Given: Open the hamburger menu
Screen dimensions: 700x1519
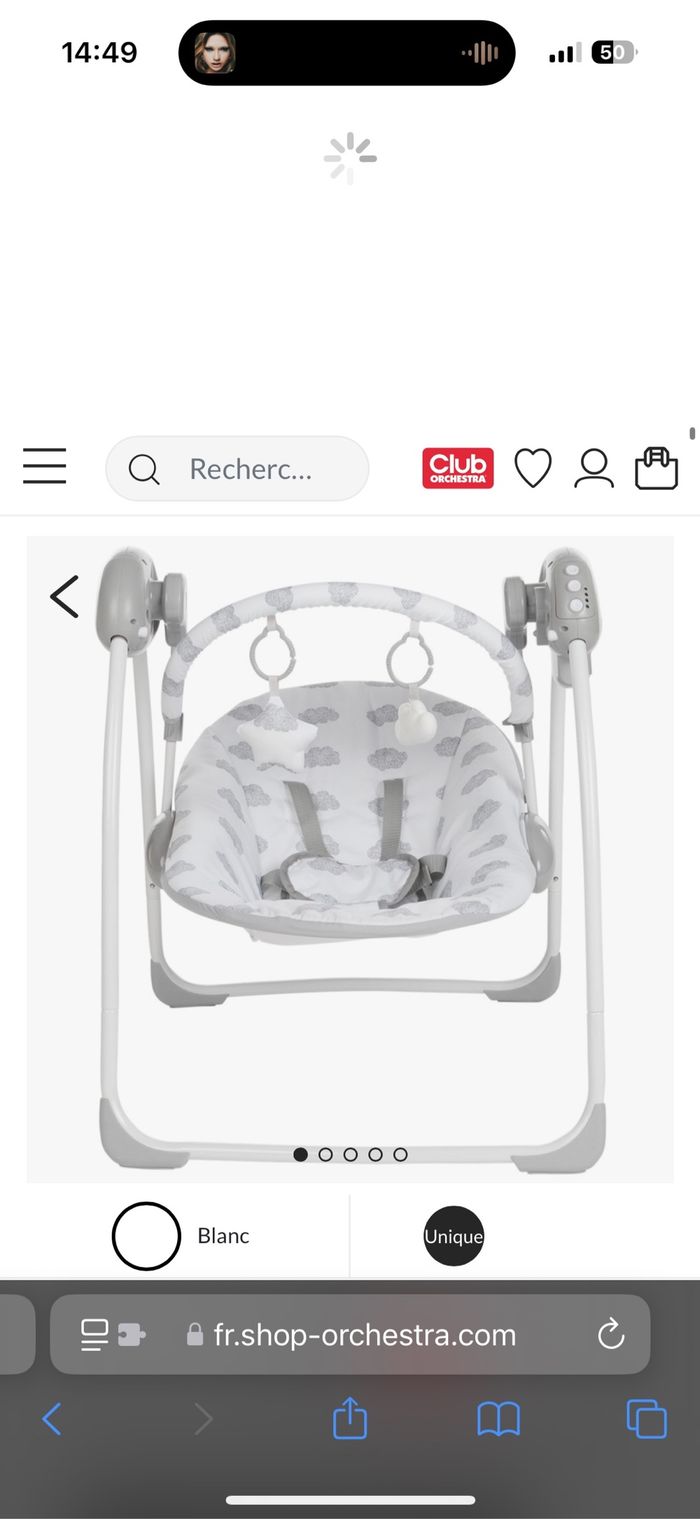Looking at the screenshot, I should [x=44, y=466].
